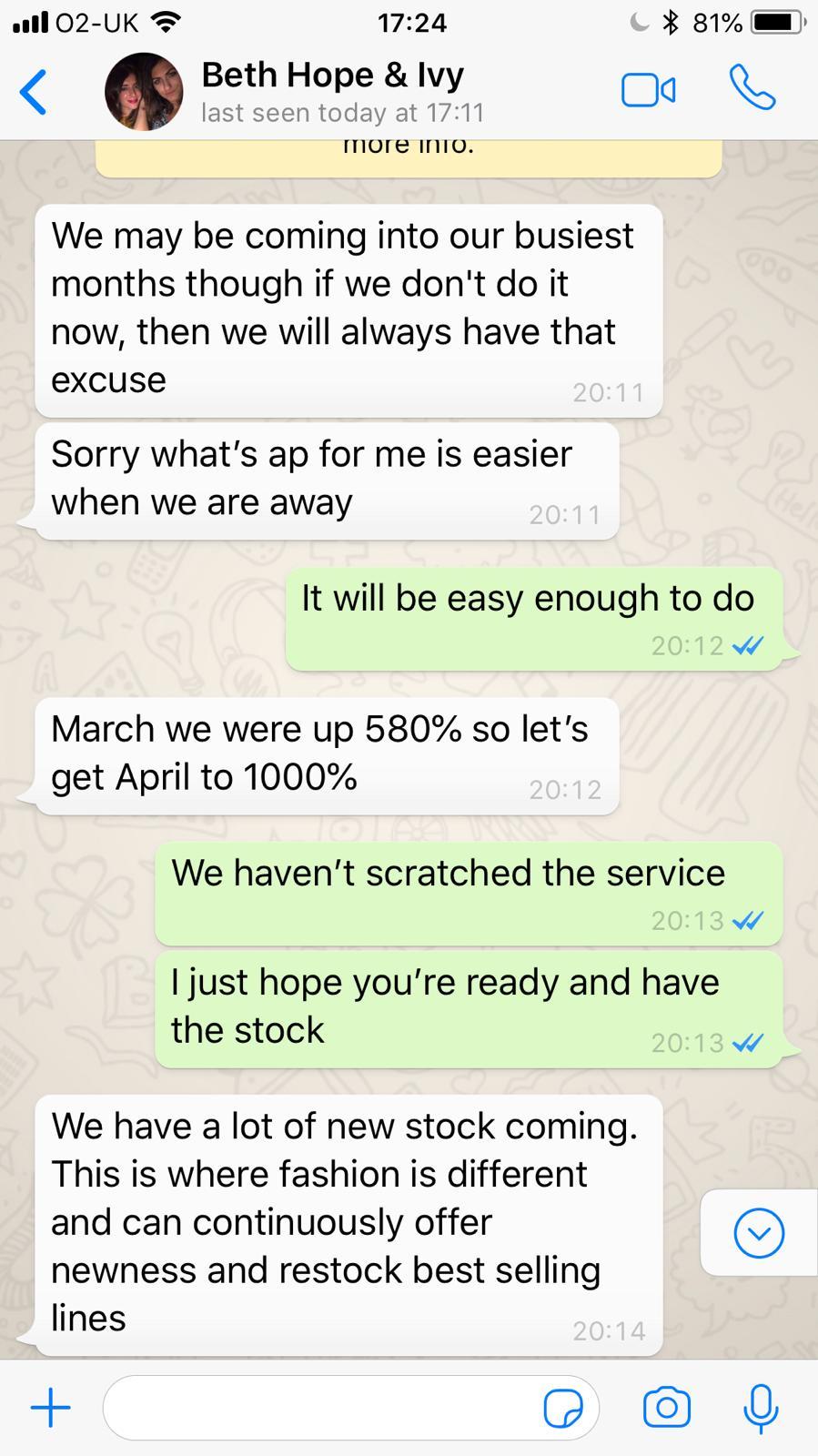
Task: Focus the message text field
Action: coord(318,1408)
